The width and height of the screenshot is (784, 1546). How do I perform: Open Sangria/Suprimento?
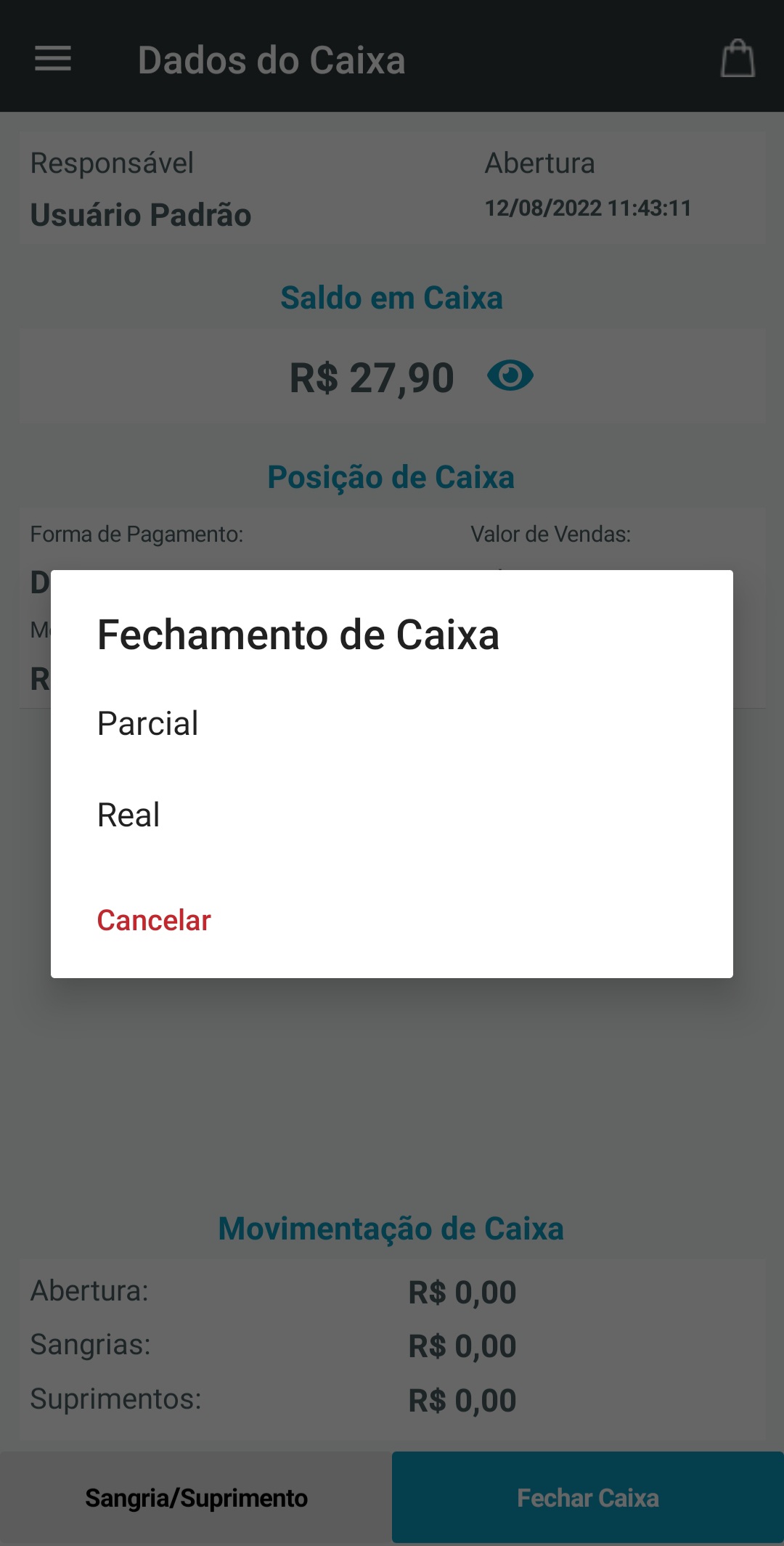[196, 1497]
